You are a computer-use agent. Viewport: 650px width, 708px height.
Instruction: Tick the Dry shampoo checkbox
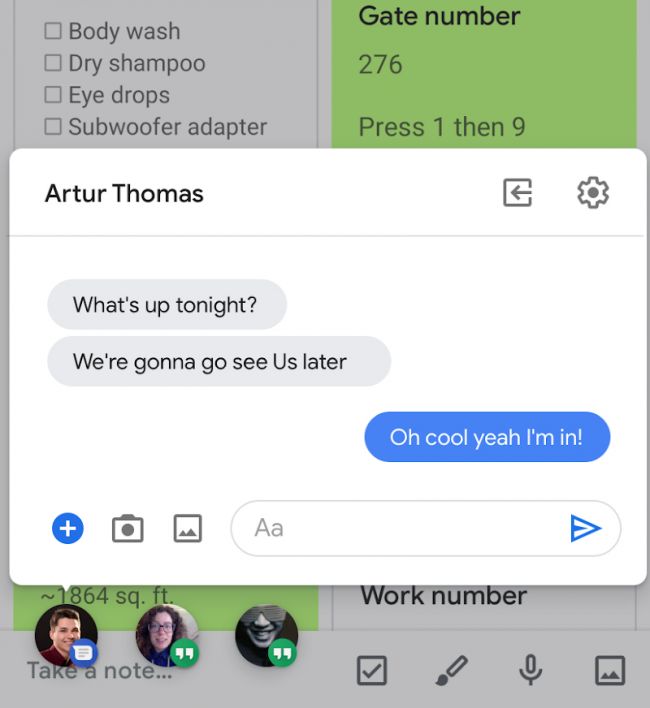(53, 63)
